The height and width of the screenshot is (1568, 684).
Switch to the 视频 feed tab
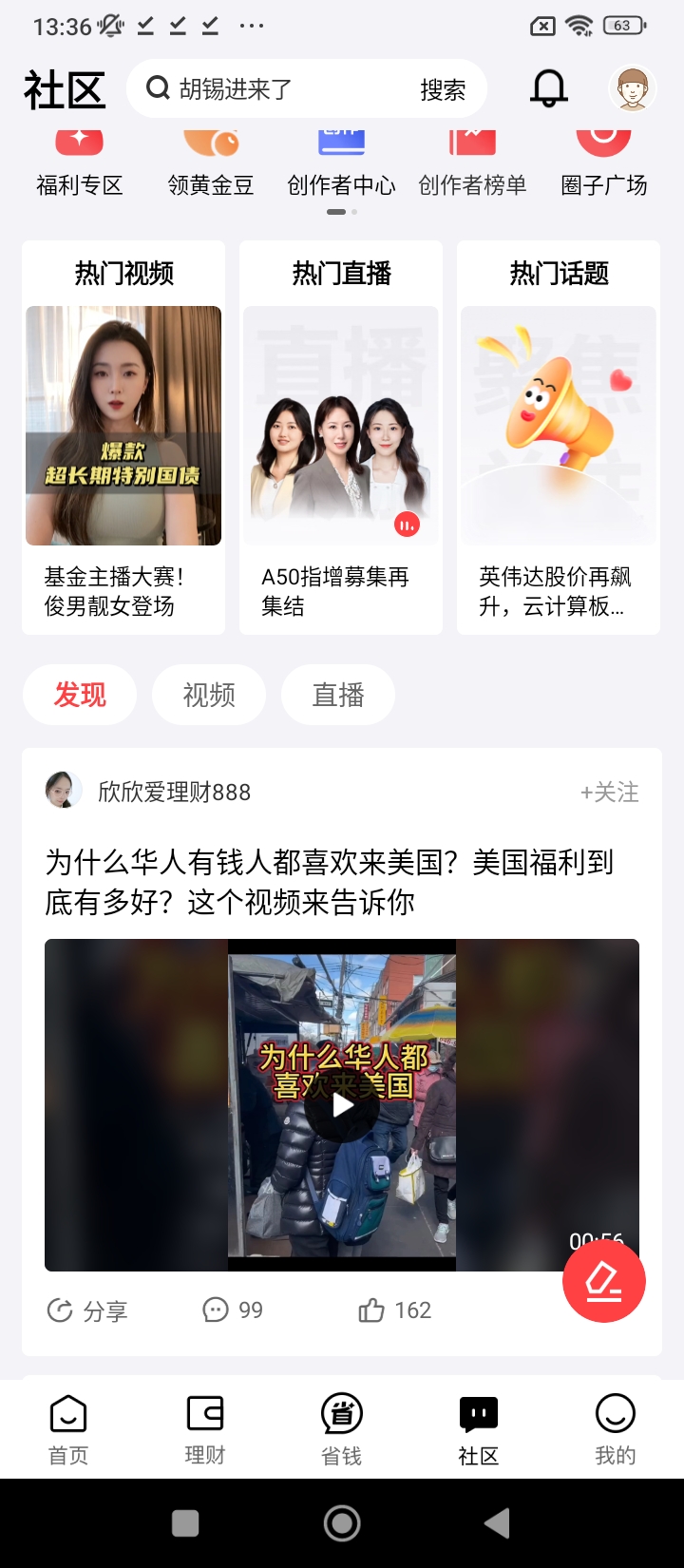(209, 695)
